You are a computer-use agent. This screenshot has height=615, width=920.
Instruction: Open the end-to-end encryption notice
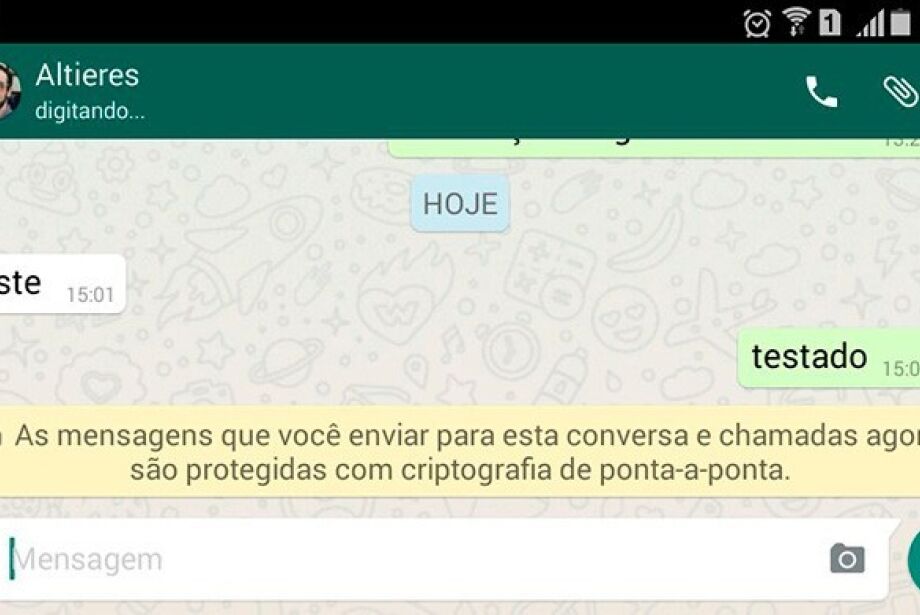[x=460, y=452]
